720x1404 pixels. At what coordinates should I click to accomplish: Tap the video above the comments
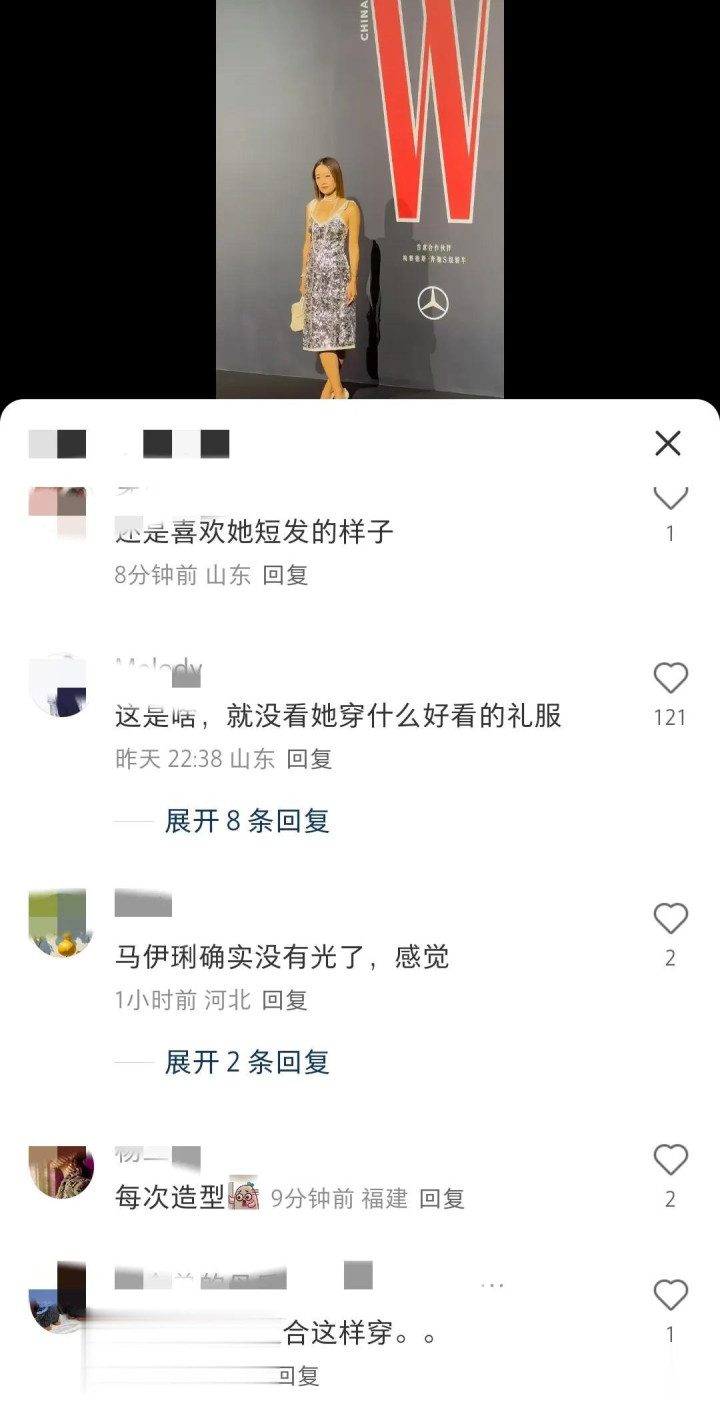click(360, 200)
